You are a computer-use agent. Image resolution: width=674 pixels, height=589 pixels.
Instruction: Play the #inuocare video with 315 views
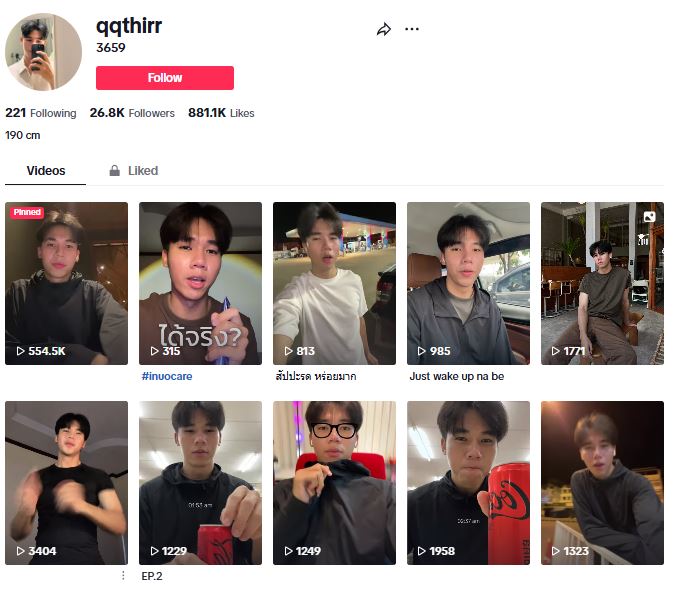tap(200, 283)
